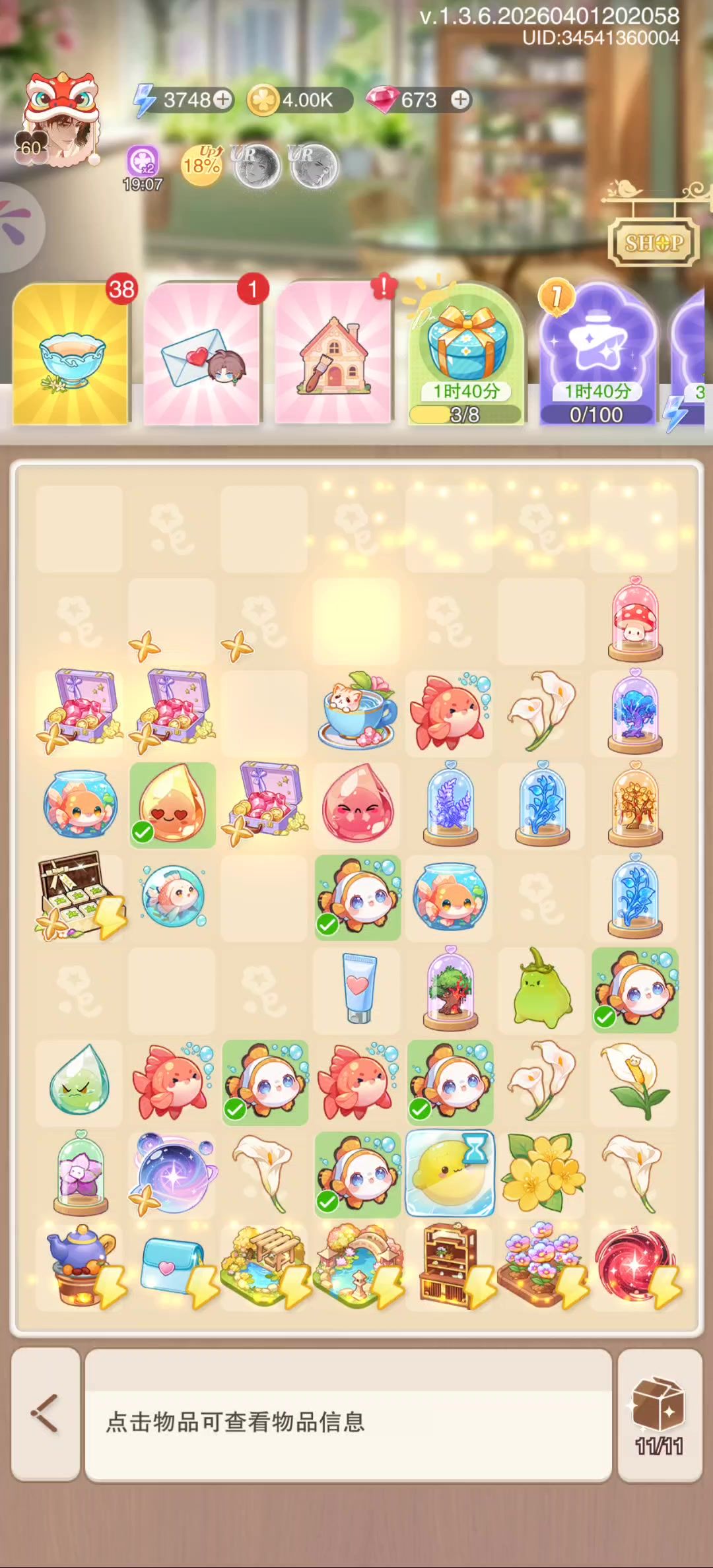The height and width of the screenshot is (1568, 713).
Task: Go back with the arrow button
Action: coord(45,1414)
